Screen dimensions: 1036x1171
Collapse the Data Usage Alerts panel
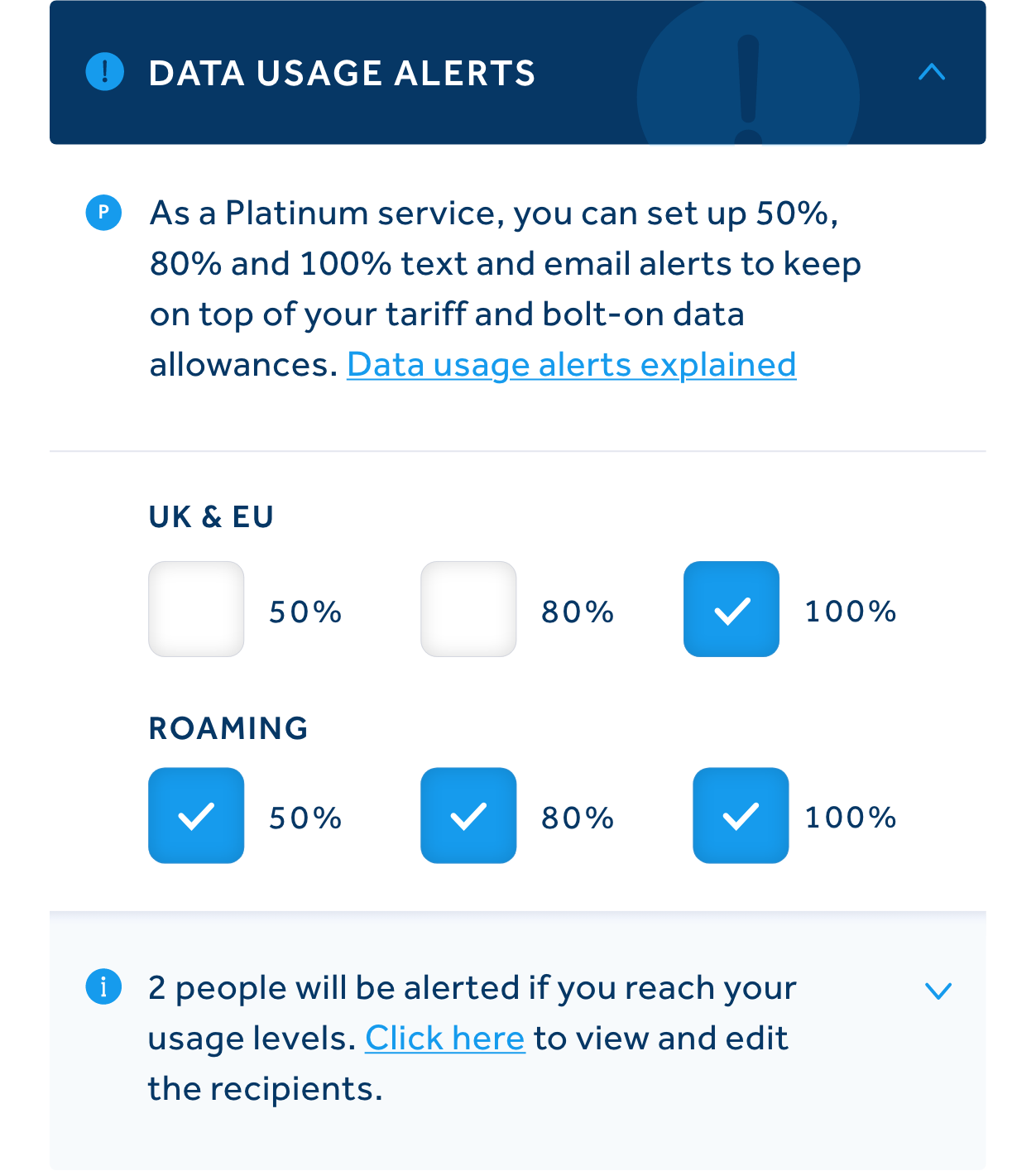point(931,73)
